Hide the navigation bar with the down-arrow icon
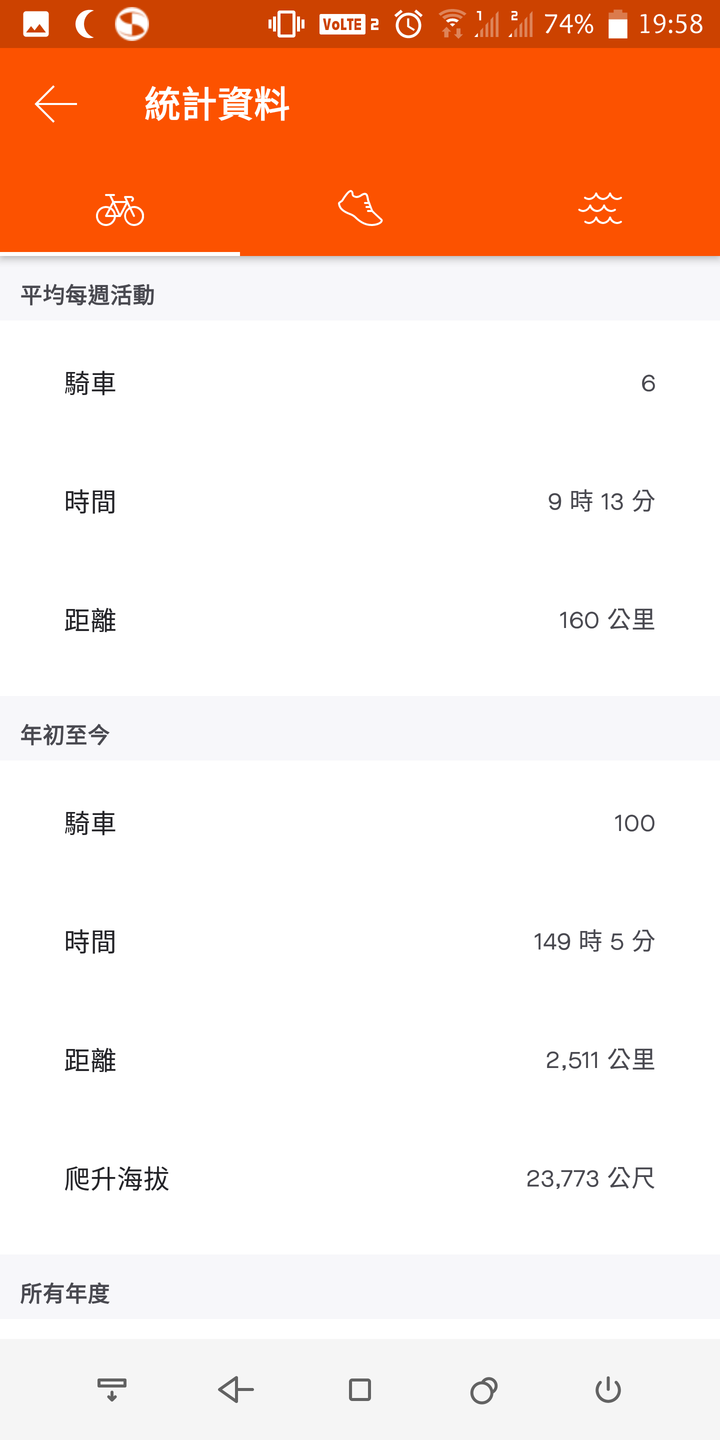The height and width of the screenshot is (1440, 720). (x=111, y=1389)
